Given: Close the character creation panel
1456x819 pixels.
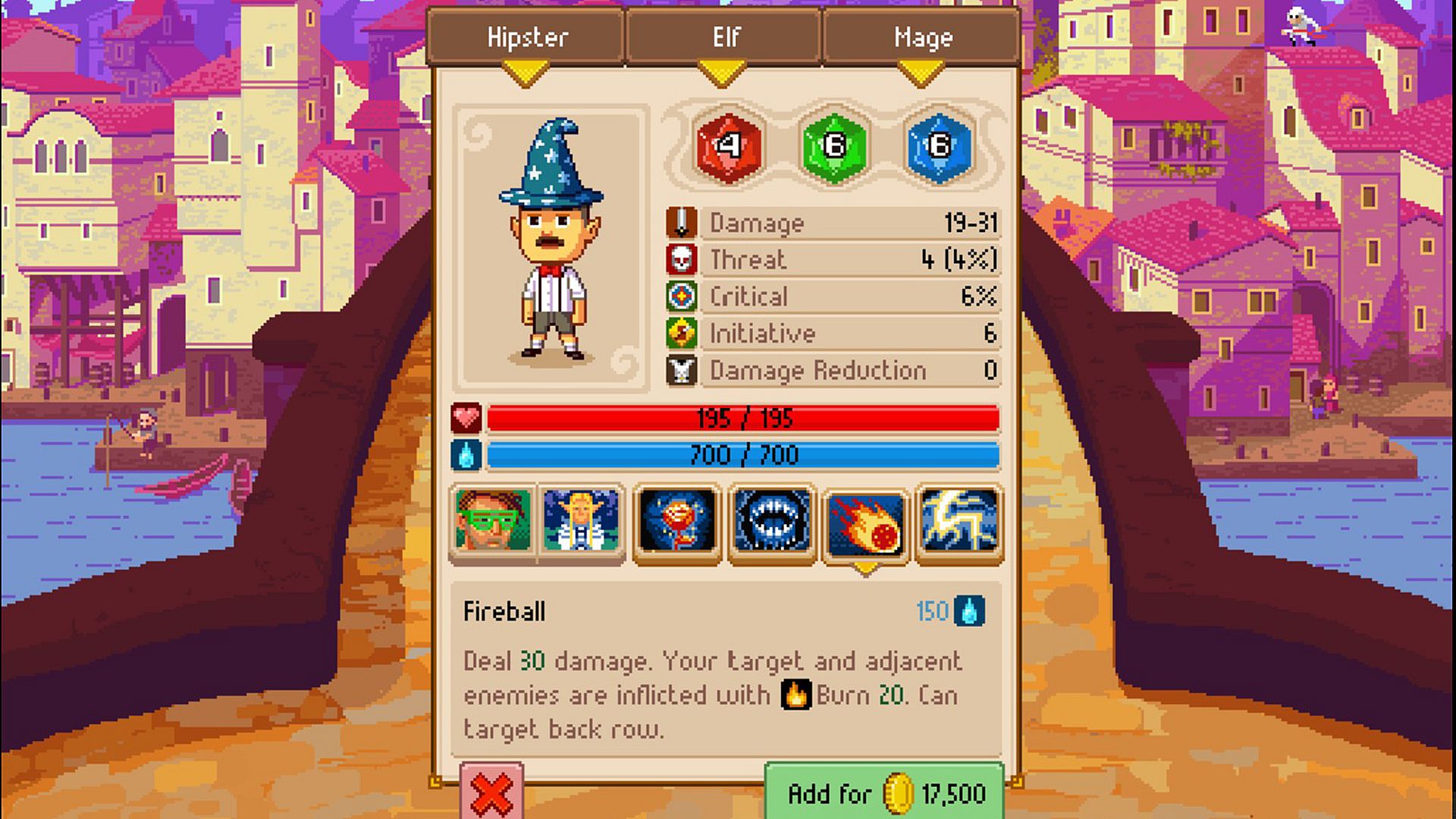Looking at the screenshot, I should pos(491,792).
